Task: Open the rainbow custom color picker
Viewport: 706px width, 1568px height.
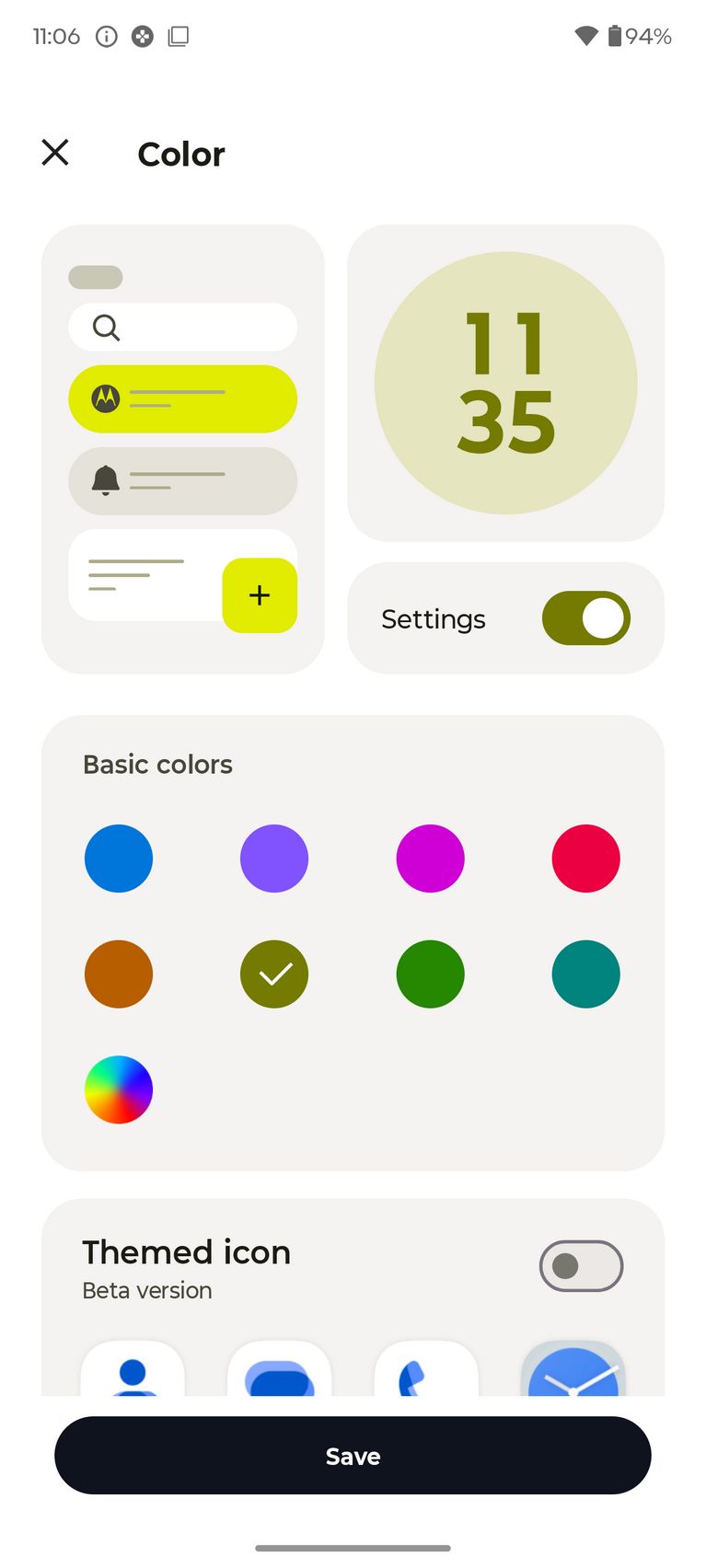Action: pyautogui.click(x=119, y=1090)
